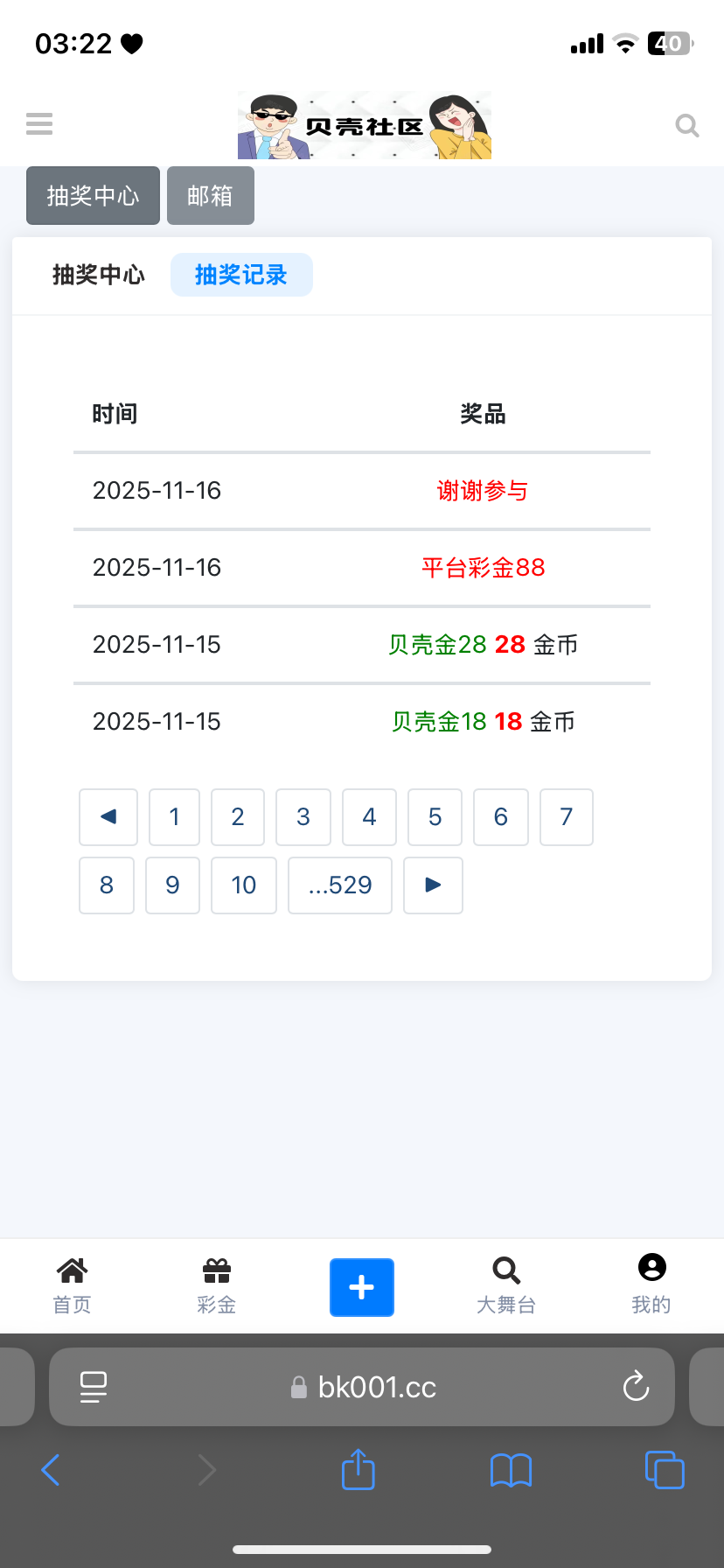Go to last page …529

pyautogui.click(x=340, y=885)
